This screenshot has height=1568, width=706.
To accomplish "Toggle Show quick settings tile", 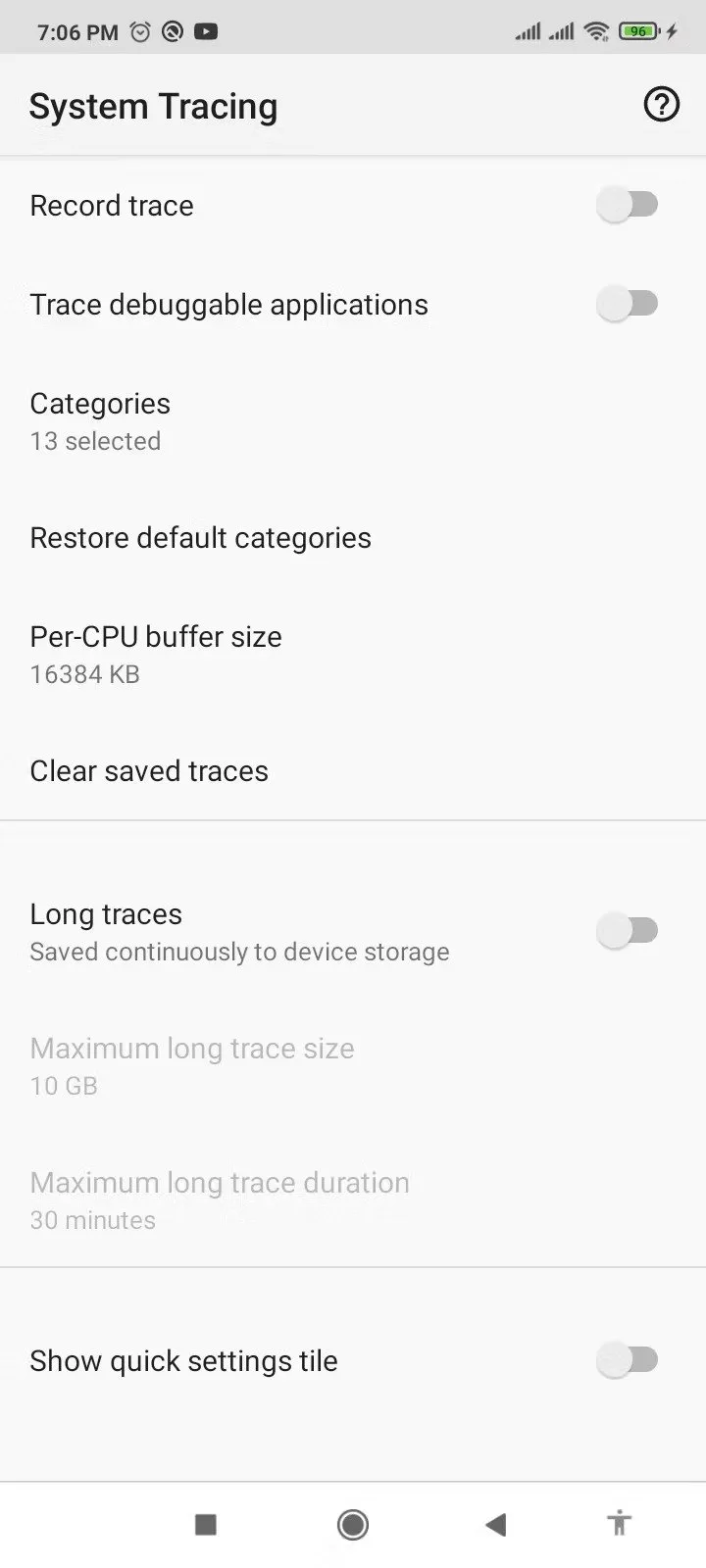I will click(x=628, y=1360).
